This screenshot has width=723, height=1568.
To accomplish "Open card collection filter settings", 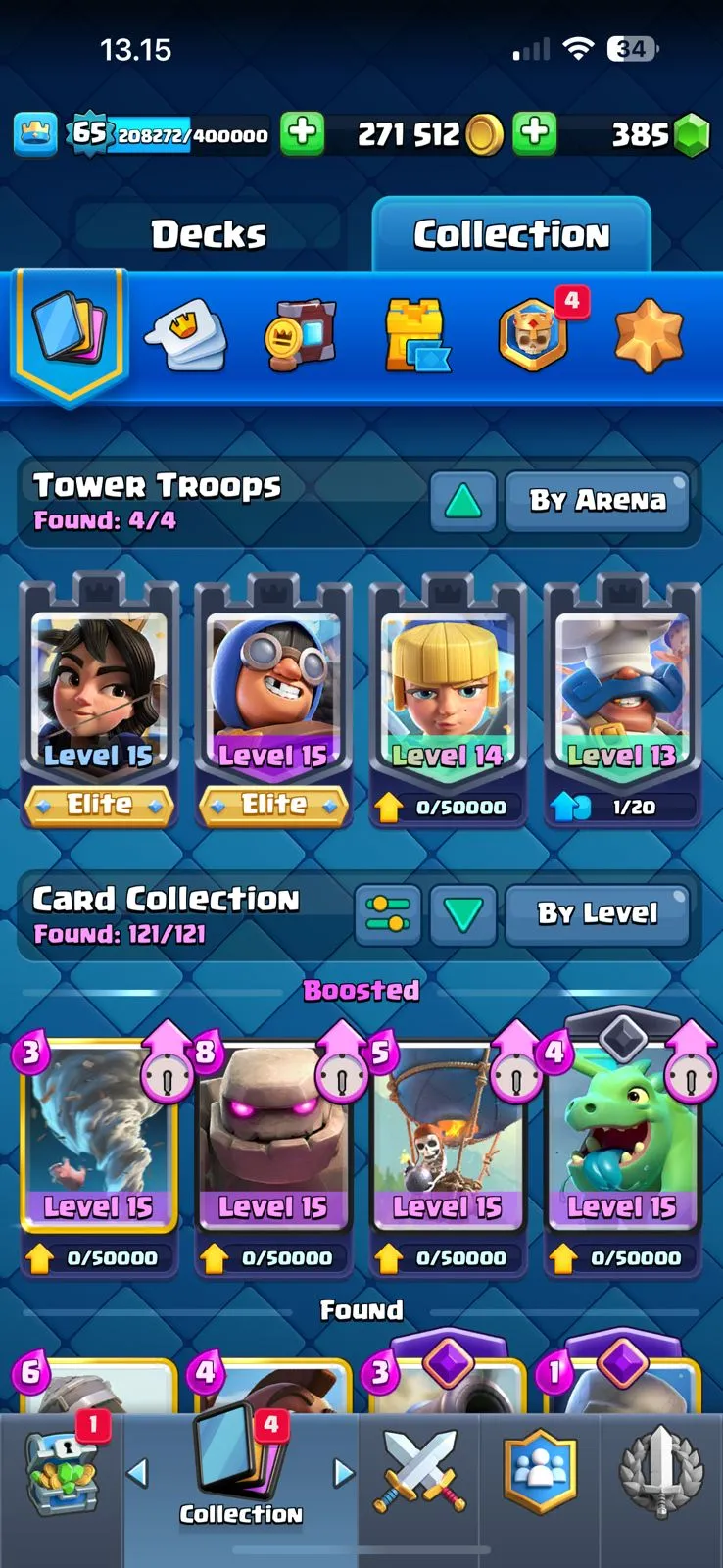I will click(388, 915).
